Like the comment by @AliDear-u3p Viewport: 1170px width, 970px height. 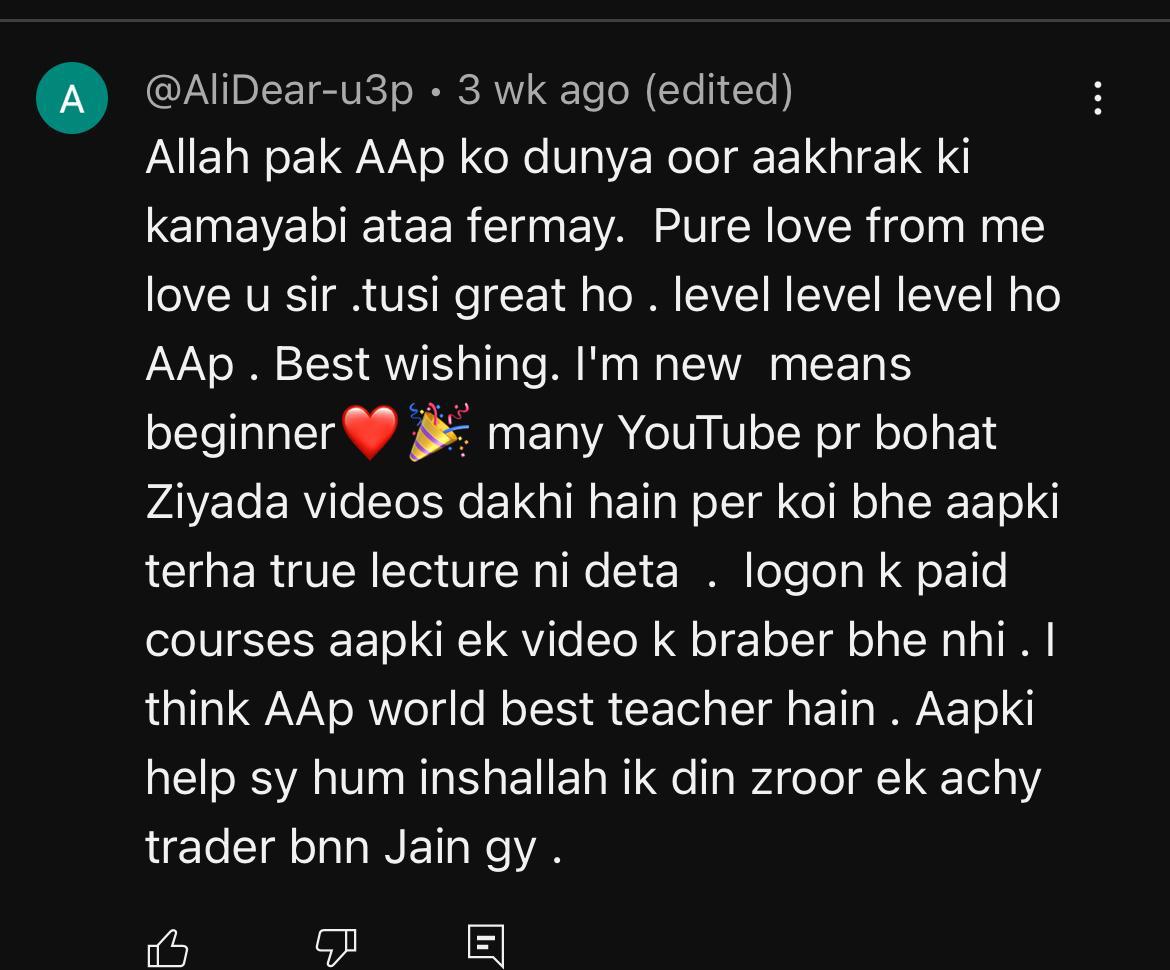(168, 946)
